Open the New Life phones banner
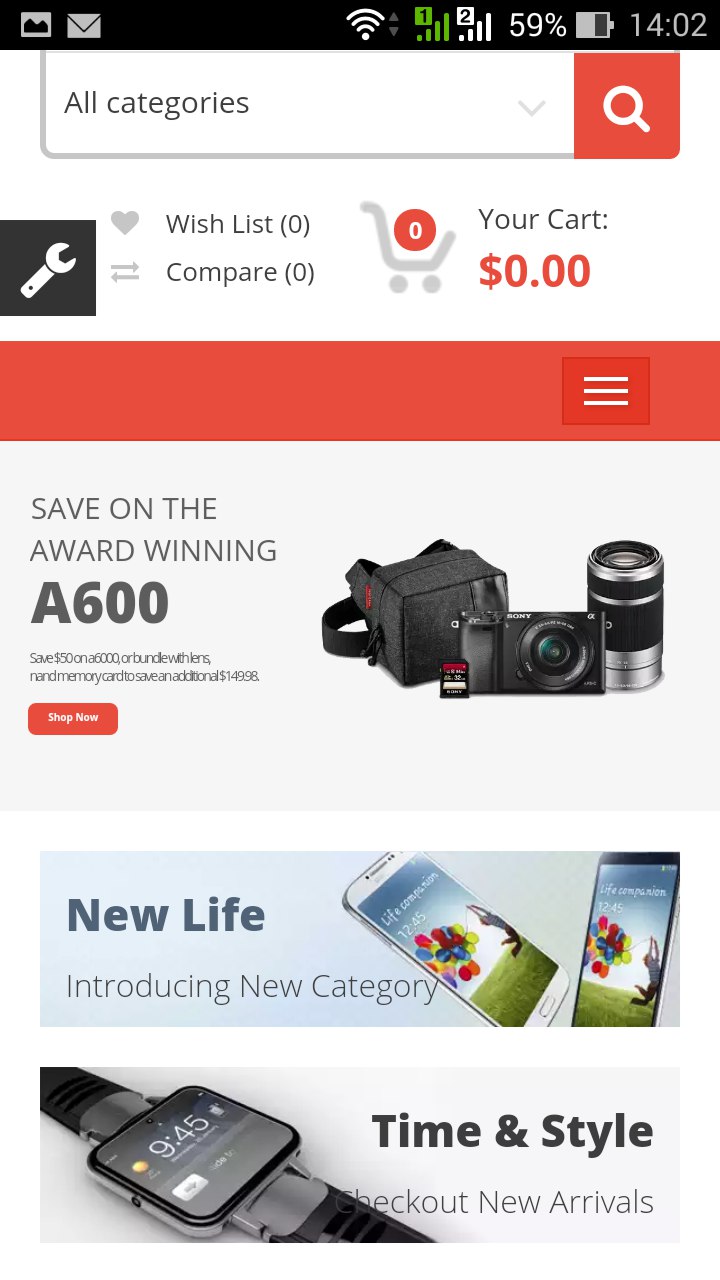This screenshot has height=1280, width=720. [360, 939]
